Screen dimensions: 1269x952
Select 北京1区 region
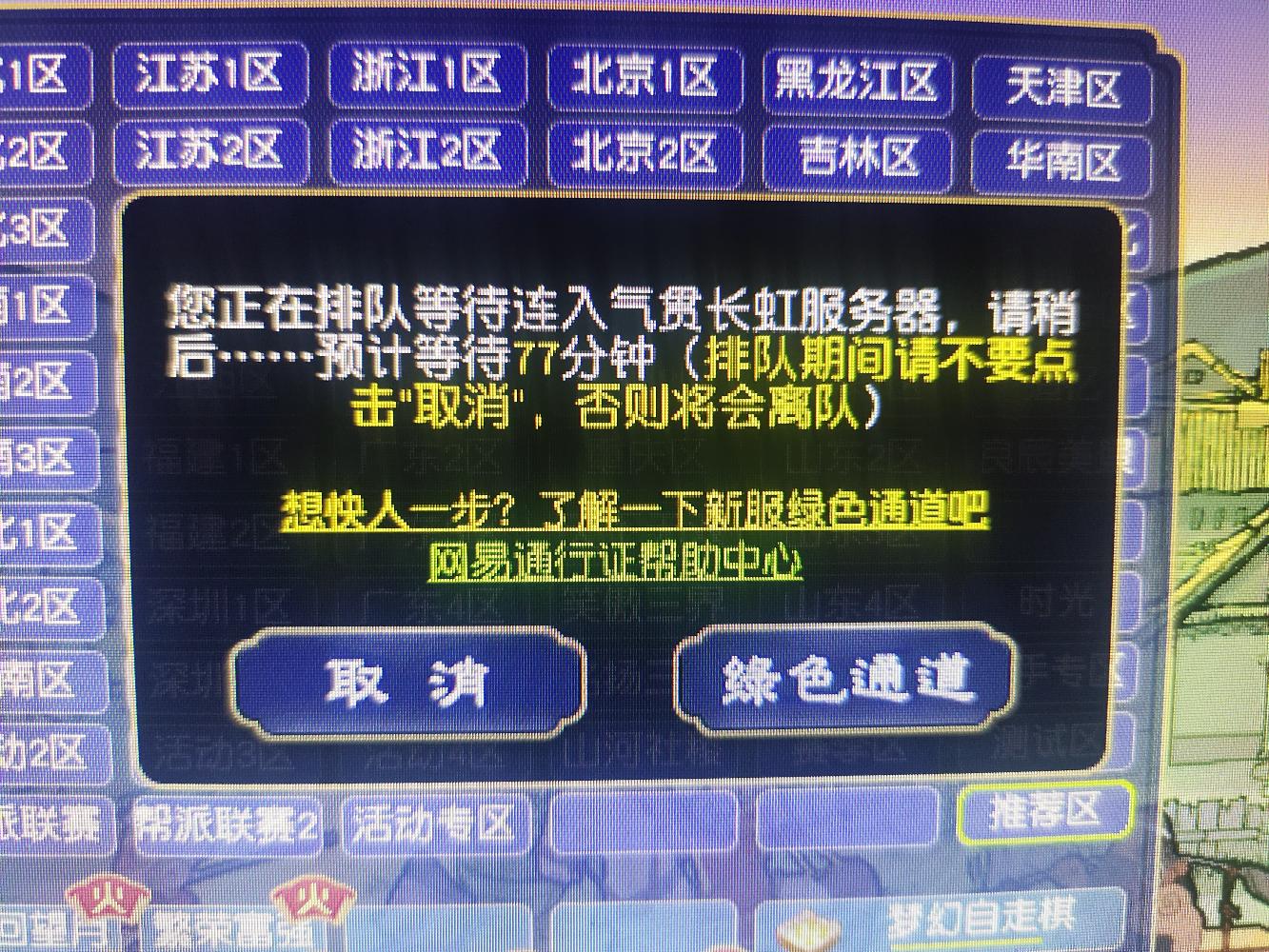tap(644, 76)
